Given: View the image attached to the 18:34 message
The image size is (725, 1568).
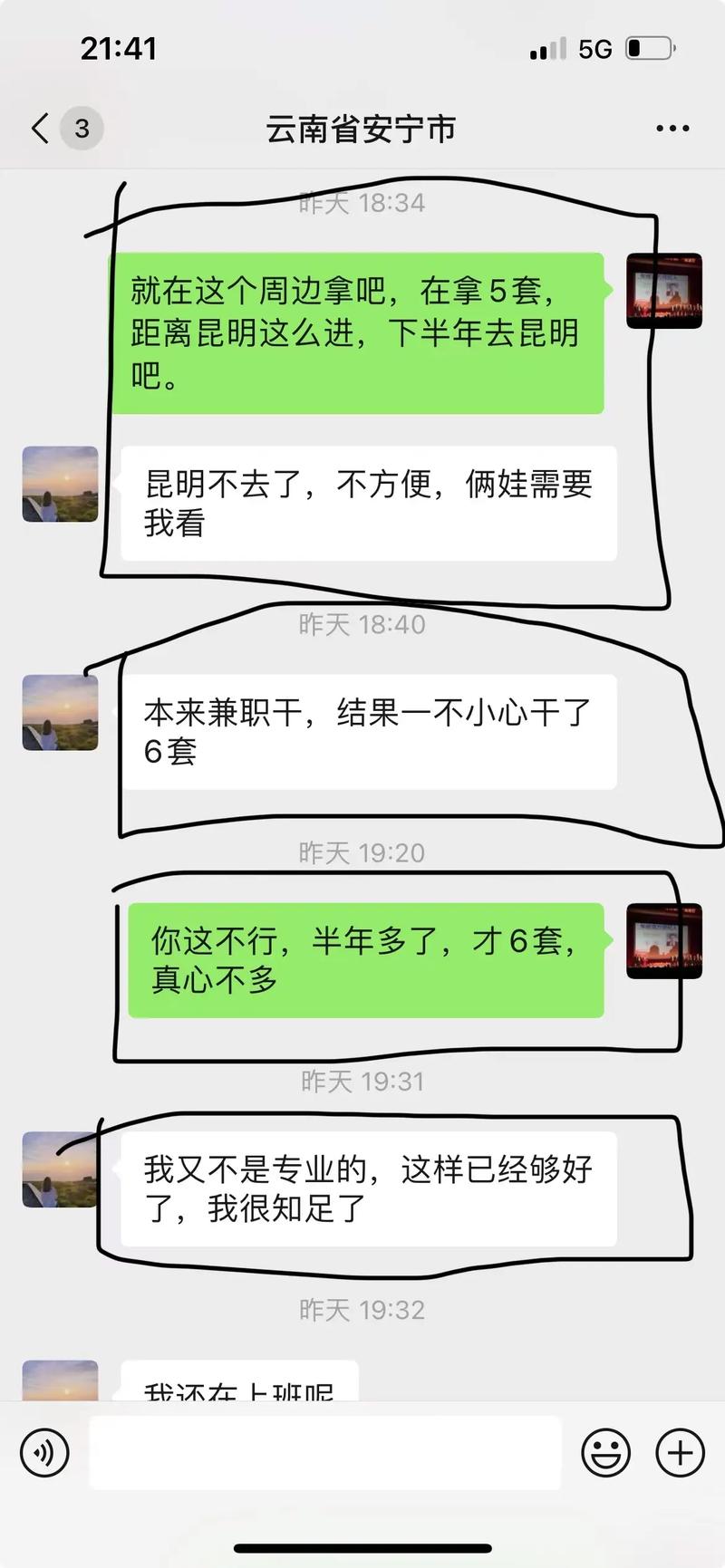Looking at the screenshot, I should pos(665,290).
